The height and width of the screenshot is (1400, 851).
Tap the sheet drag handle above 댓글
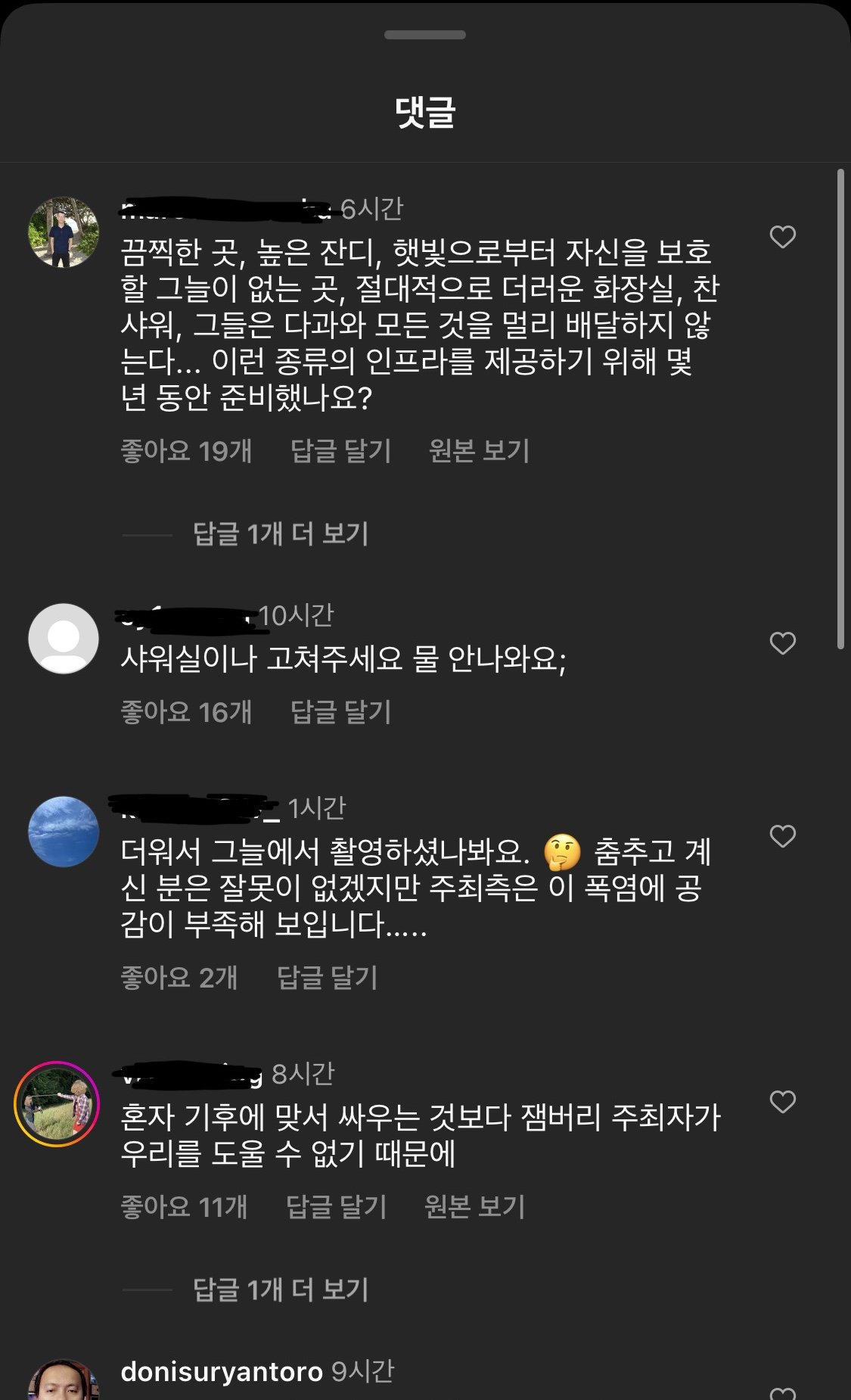coord(425,35)
